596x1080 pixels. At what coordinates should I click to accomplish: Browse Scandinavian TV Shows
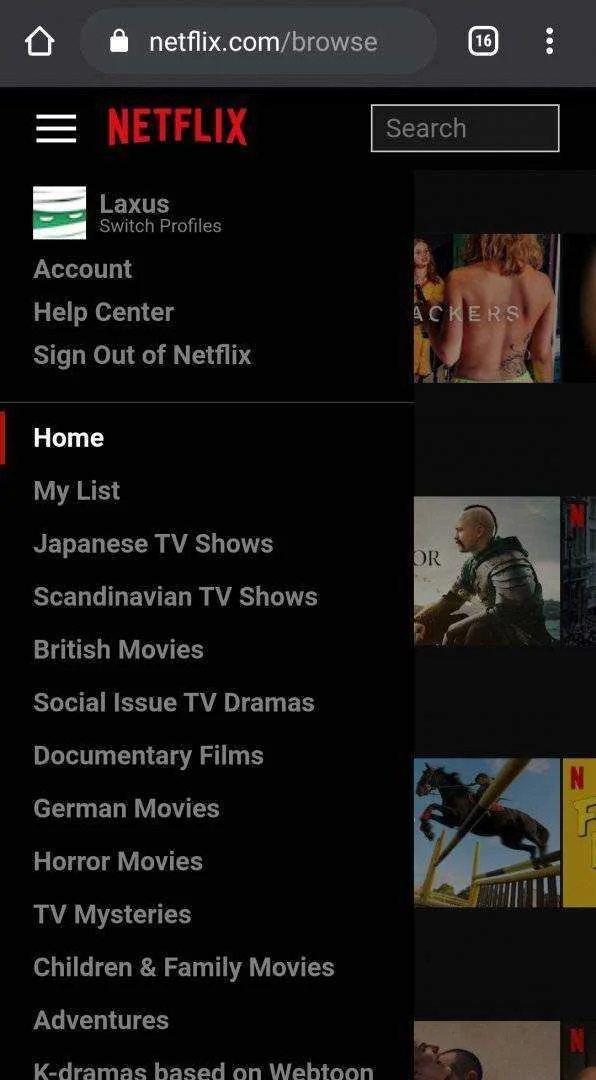click(x=175, y=596)
